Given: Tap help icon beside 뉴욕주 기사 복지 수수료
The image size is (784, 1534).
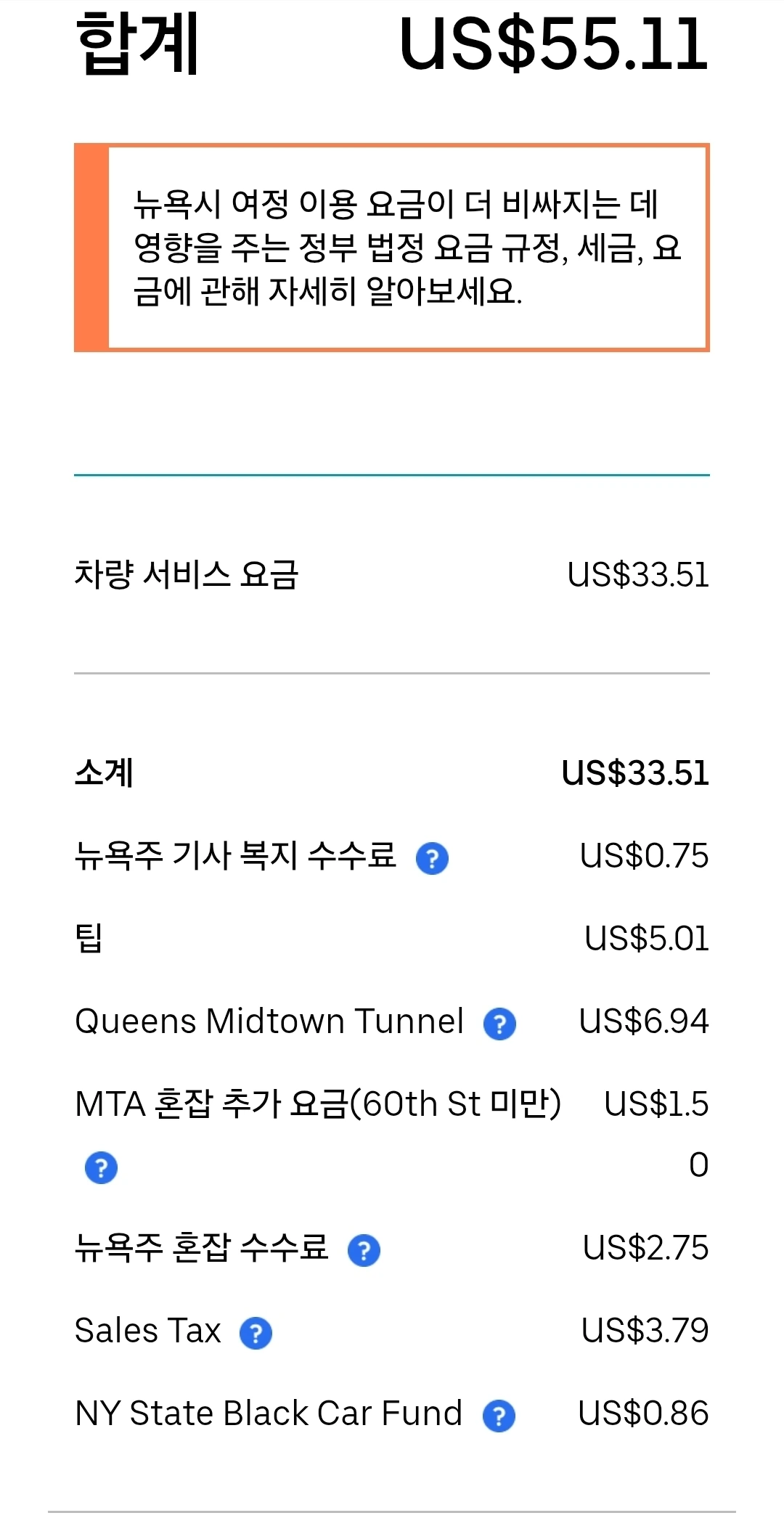Looking at the screenshot, I should point(432,858).
